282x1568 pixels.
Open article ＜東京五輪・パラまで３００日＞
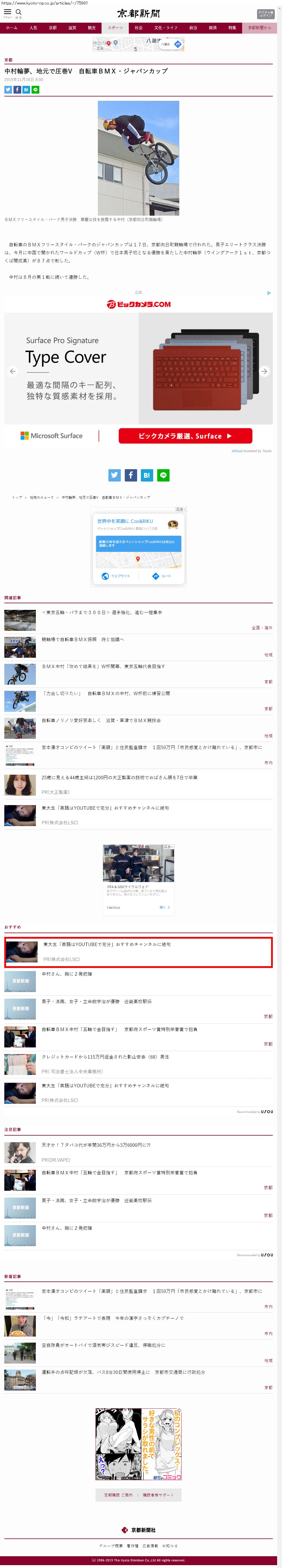102,612
